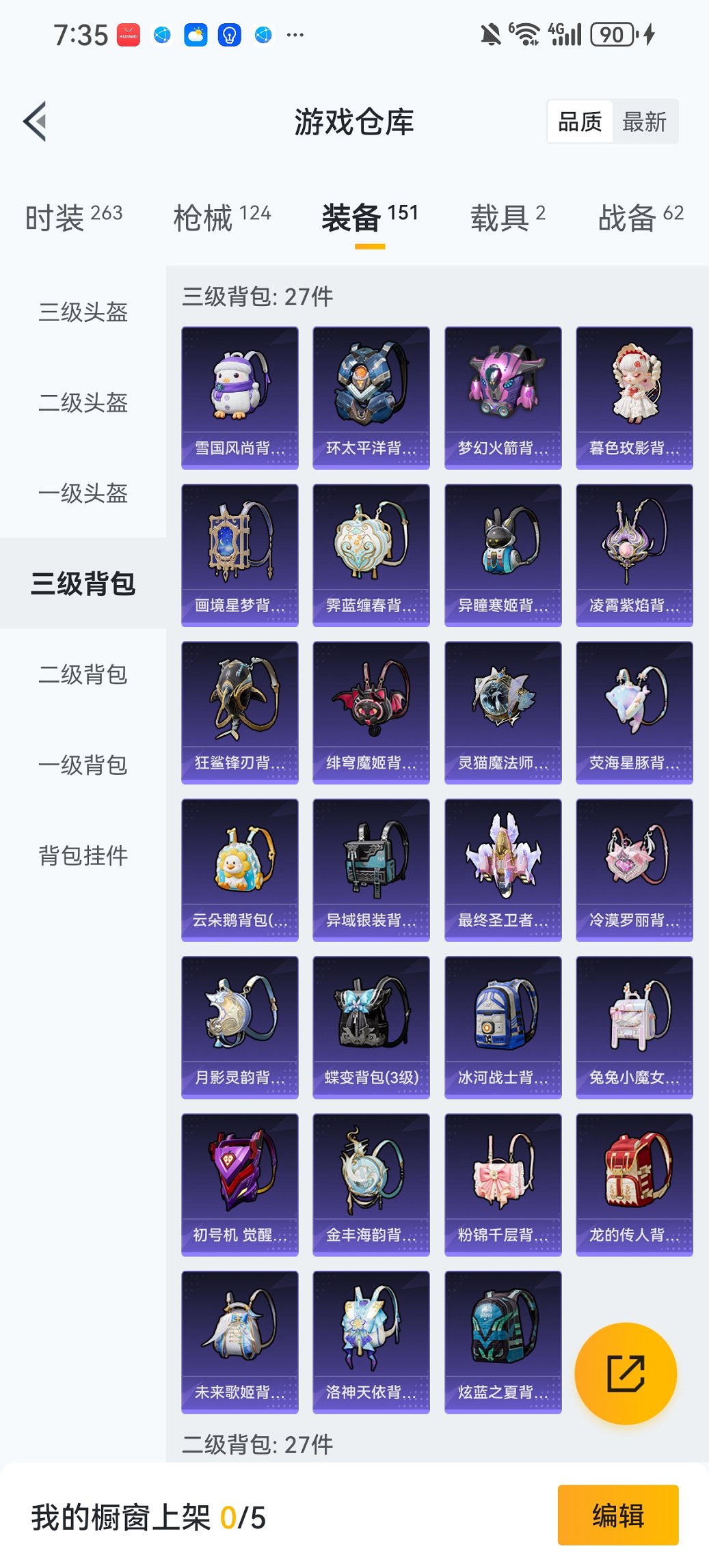The width and height of the screenshot is (709, 1568).
Task: Switch to the 枪械 tab
Action: click(222, 217)
